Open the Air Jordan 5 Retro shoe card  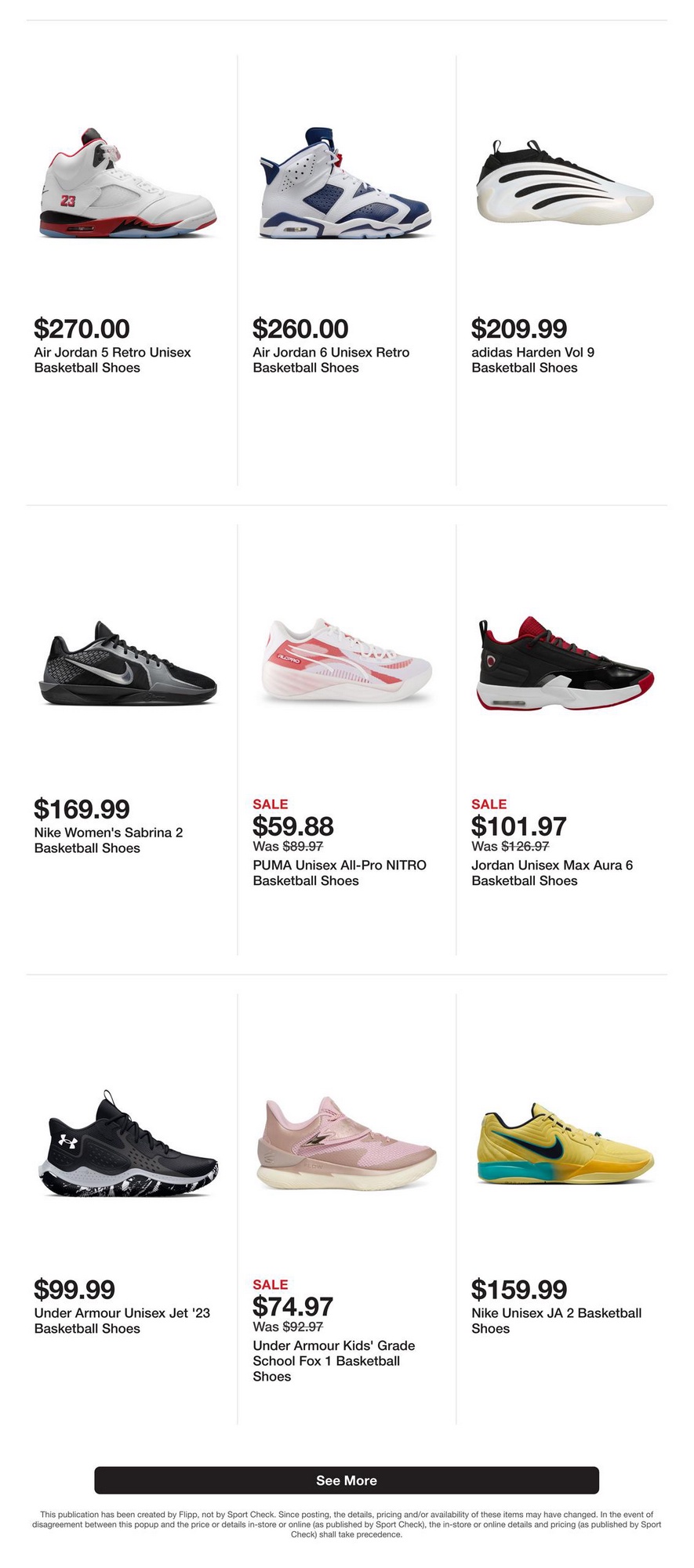128,184
